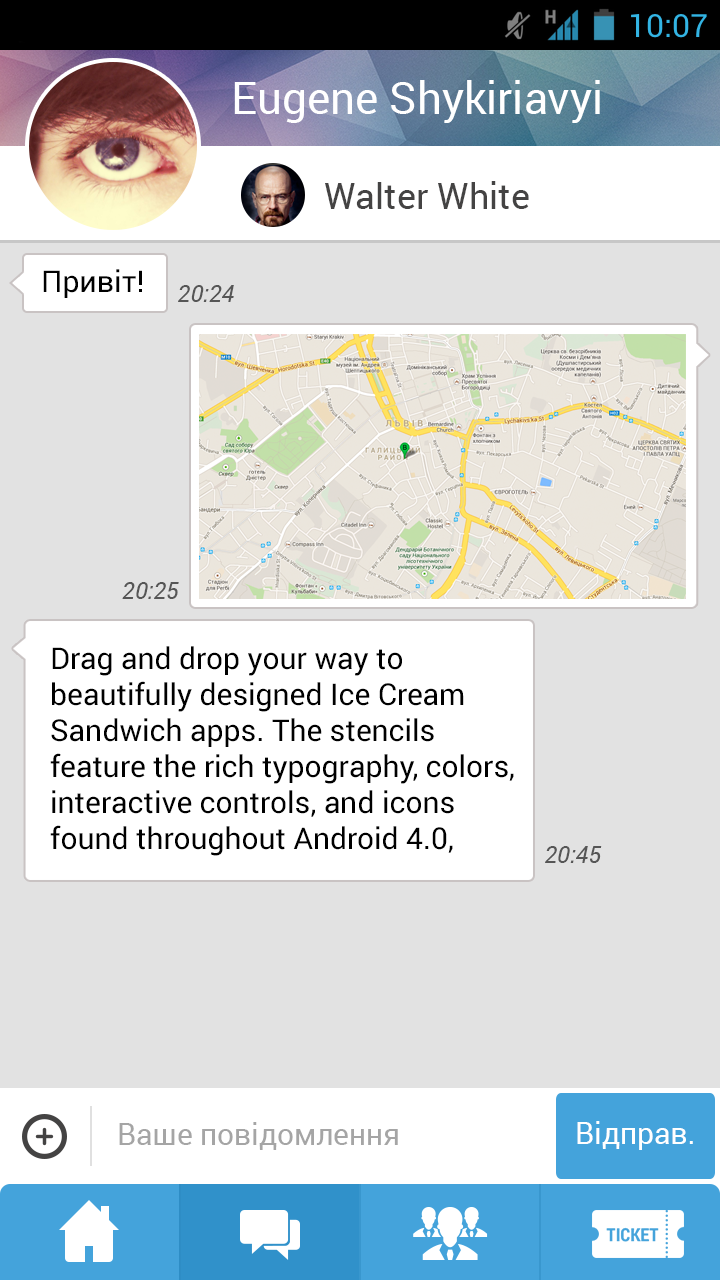This screenshot has width=720, height=1280.
Task: Open the Ticket tab
Action: tap(632, 1234)
